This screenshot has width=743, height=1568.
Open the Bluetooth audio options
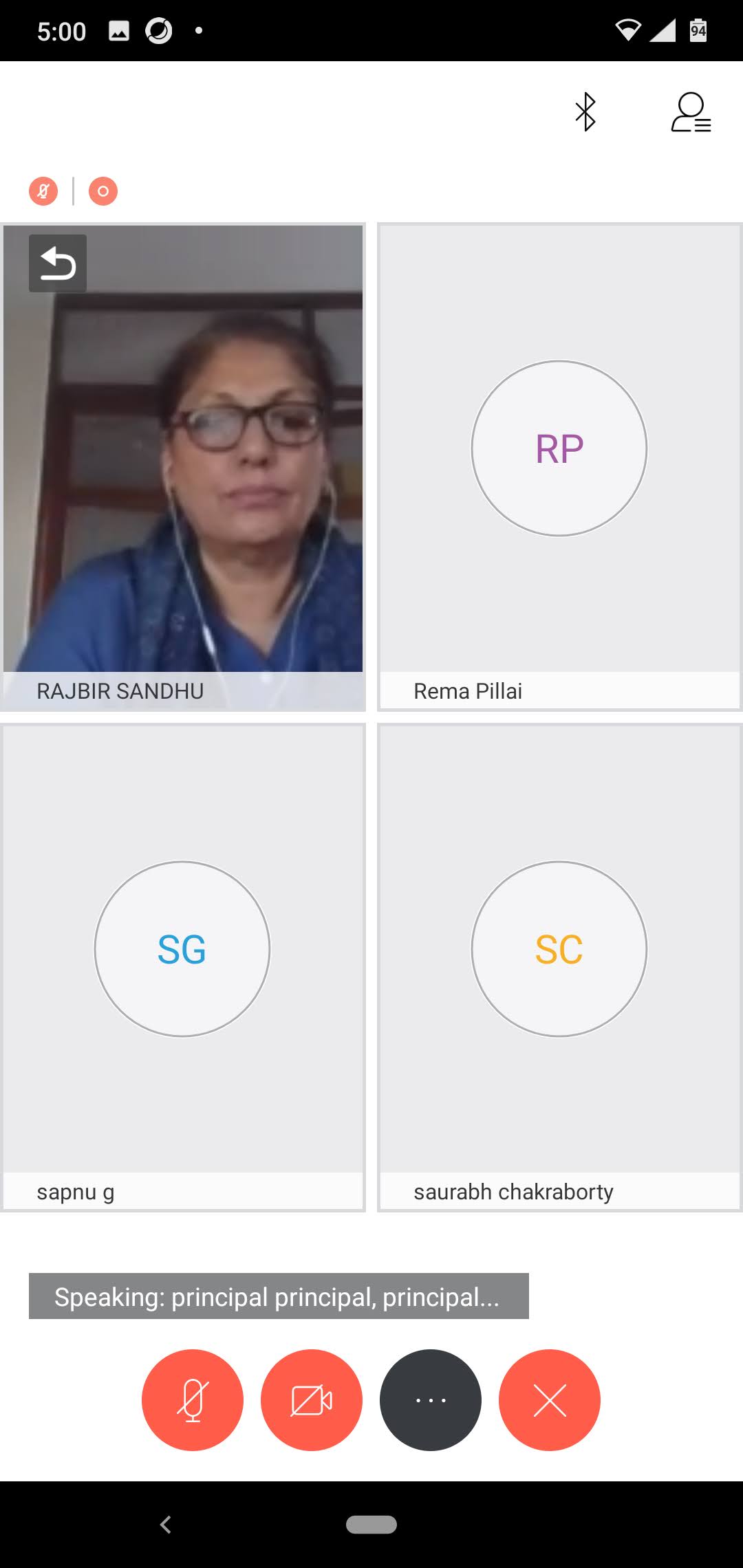coord(585,111)
